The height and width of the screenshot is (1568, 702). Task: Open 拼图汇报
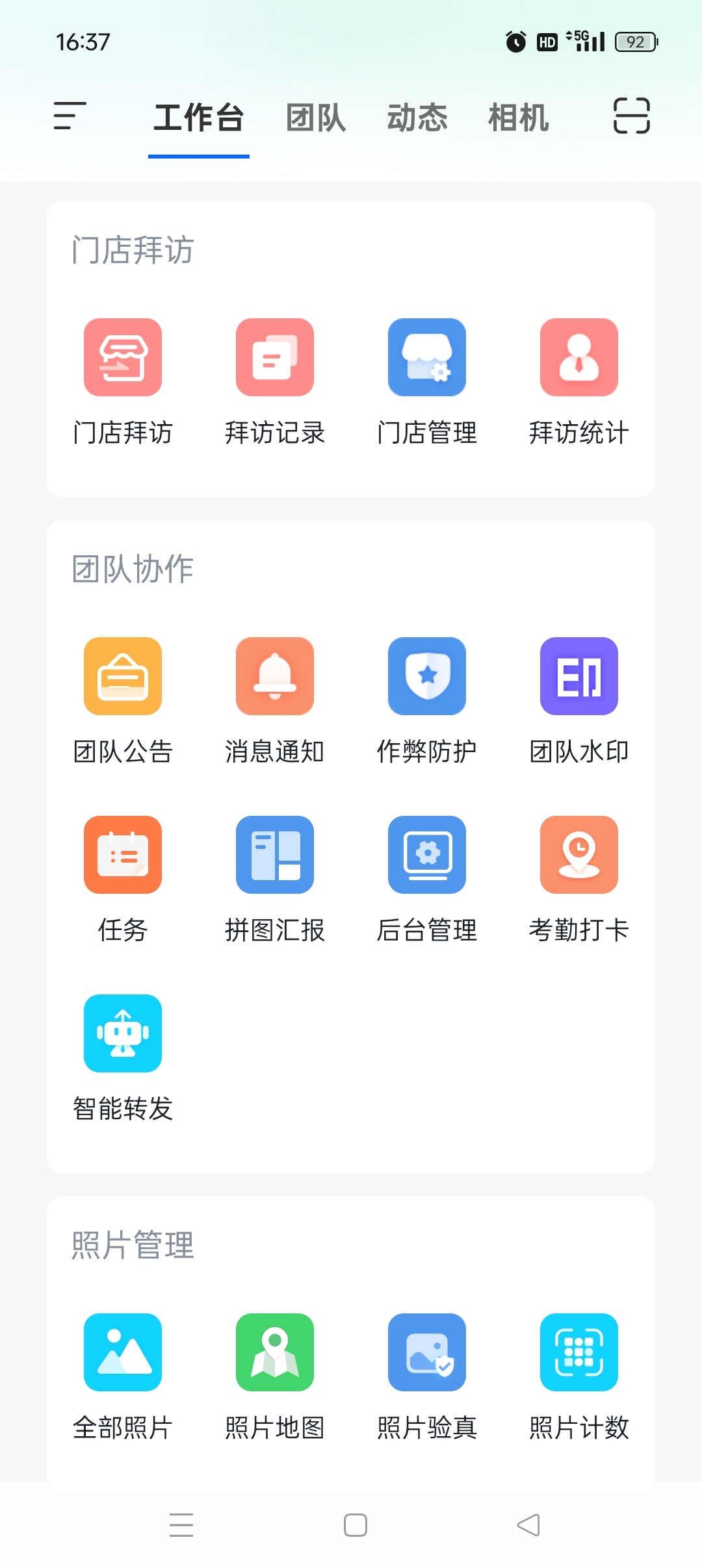coord(275,855)
